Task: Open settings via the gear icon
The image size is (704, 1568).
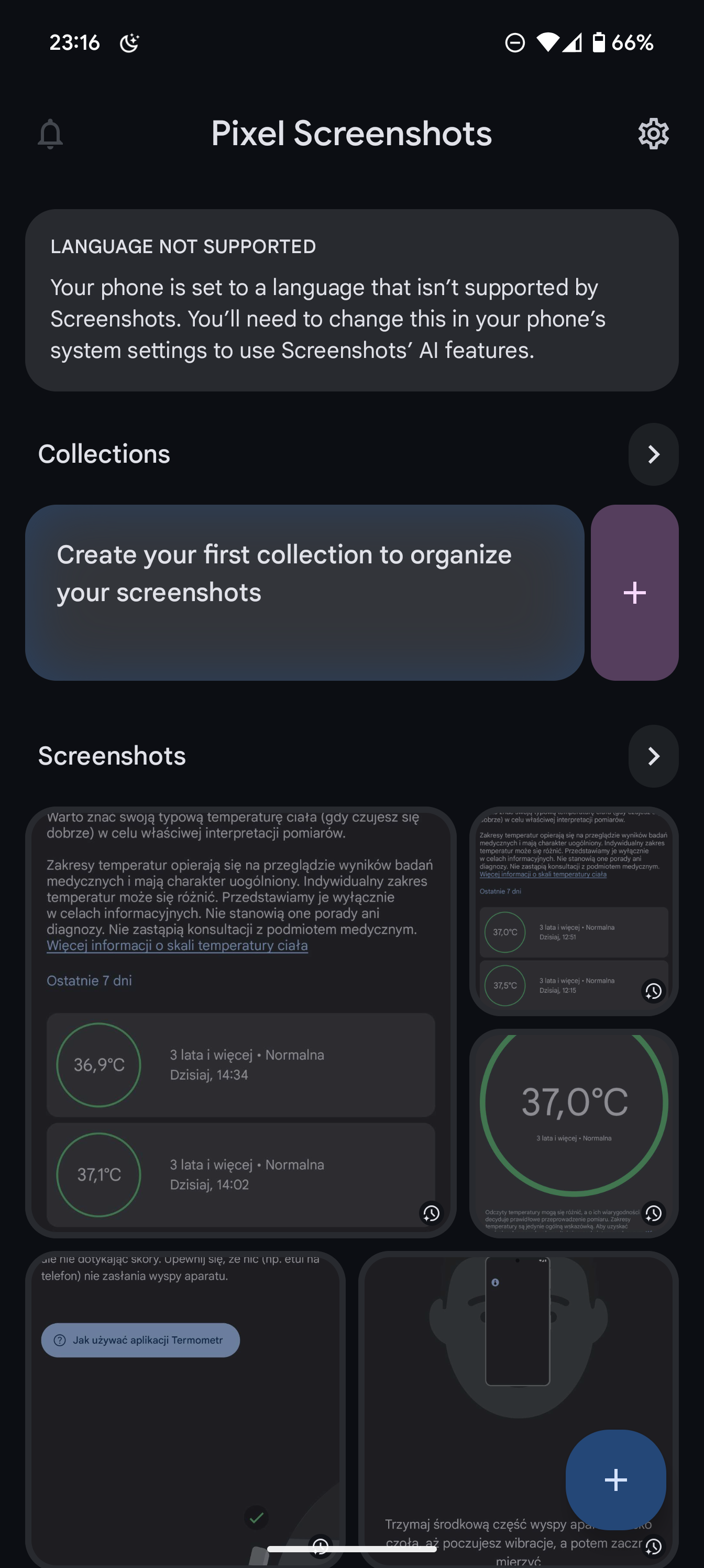Action: pos(653,134)
